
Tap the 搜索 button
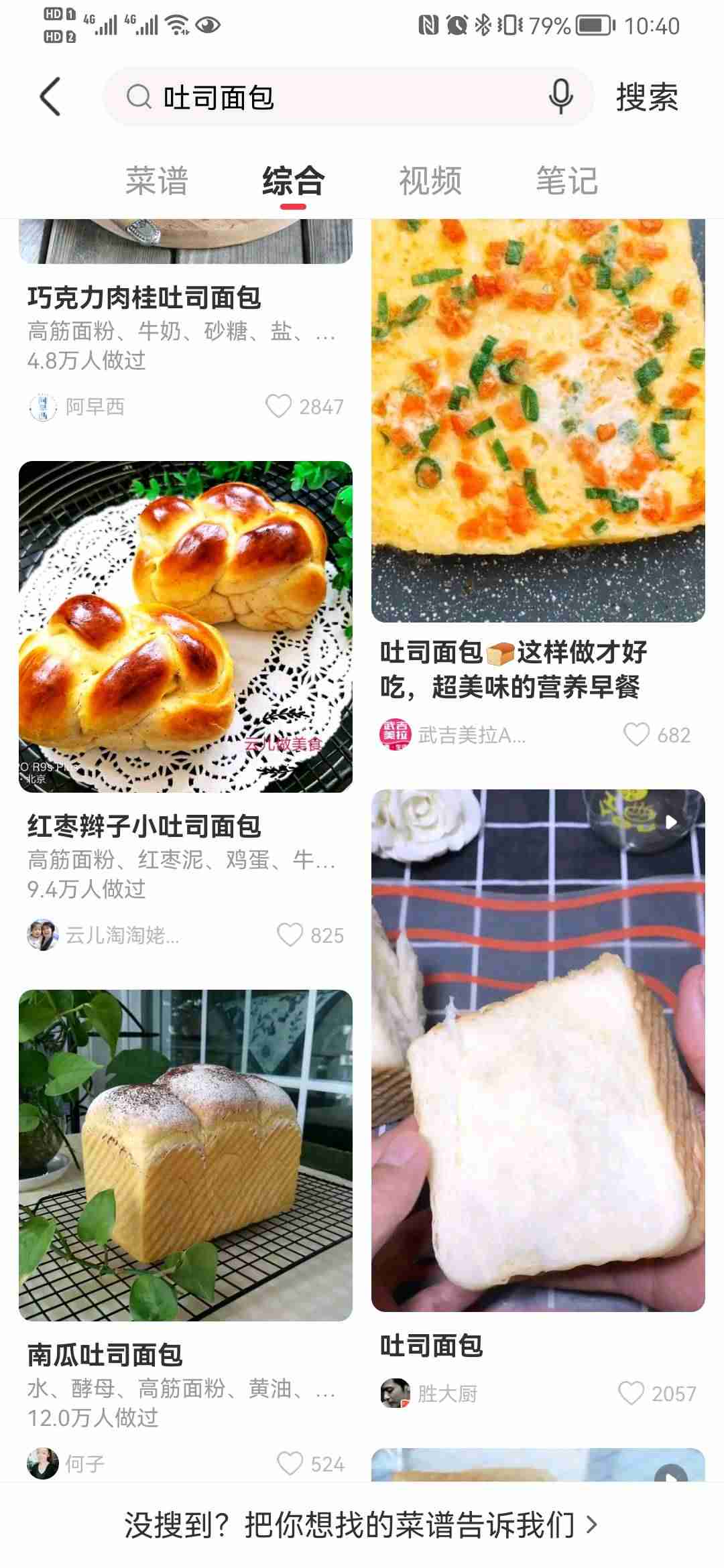click(646, 97)
